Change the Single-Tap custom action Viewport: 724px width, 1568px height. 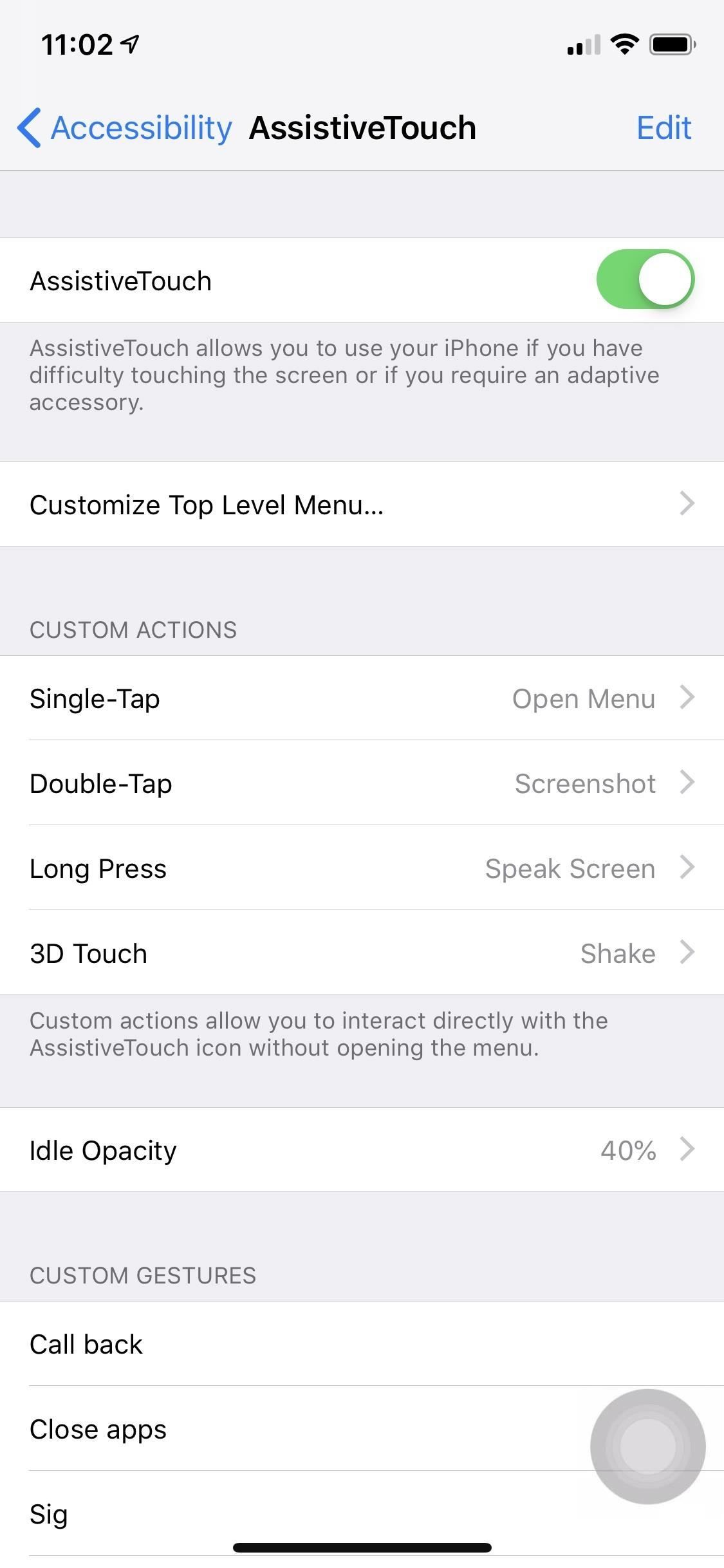(362, 698)
